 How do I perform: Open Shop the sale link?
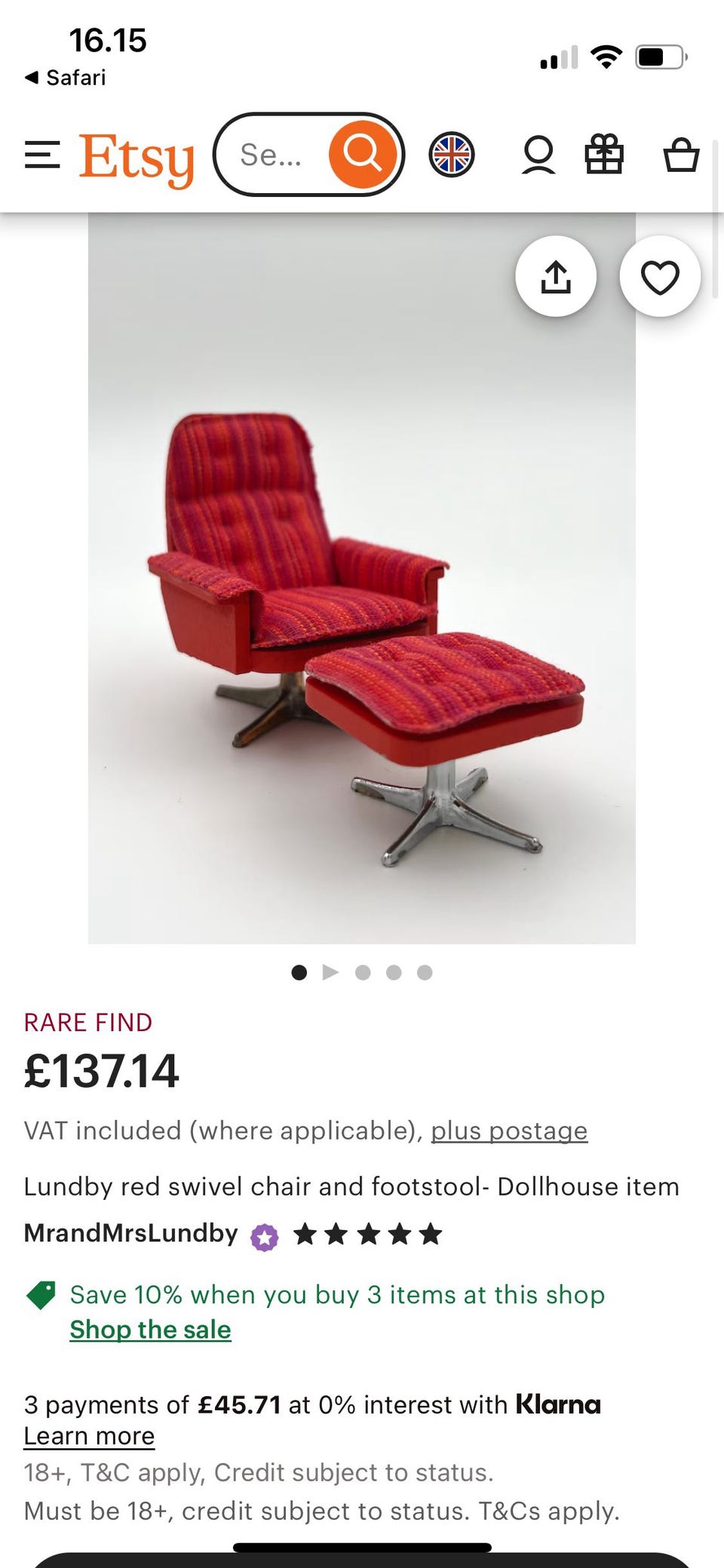[151, 1329]
